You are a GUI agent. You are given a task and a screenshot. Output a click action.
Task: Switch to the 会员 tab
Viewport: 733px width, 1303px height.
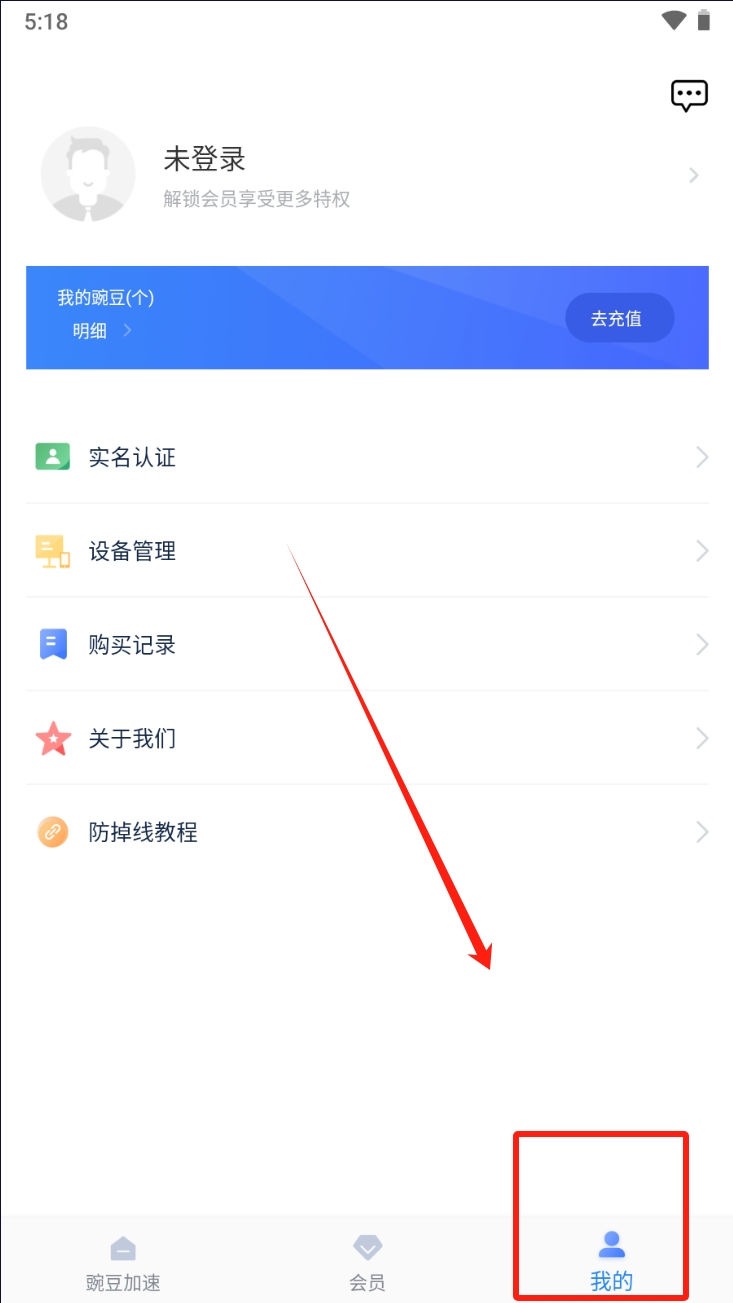[367, 1262]
